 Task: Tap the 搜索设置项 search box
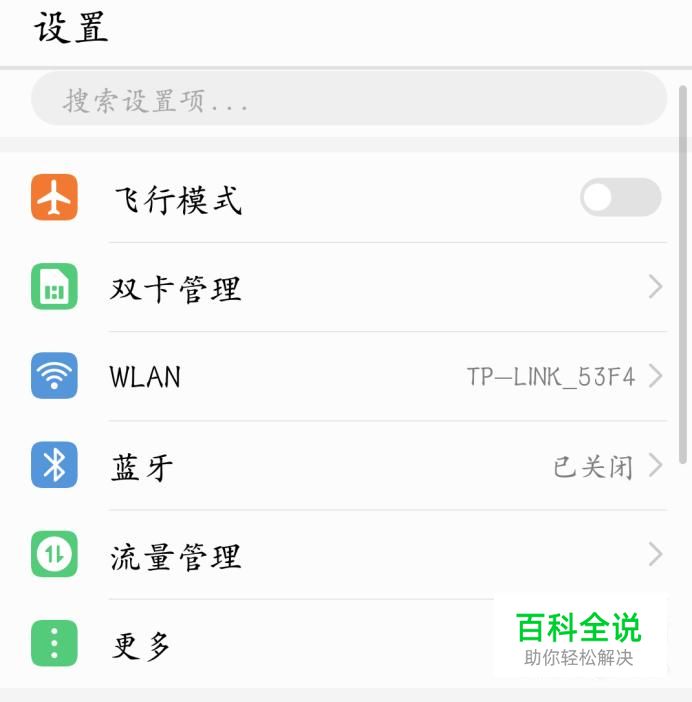348,100
